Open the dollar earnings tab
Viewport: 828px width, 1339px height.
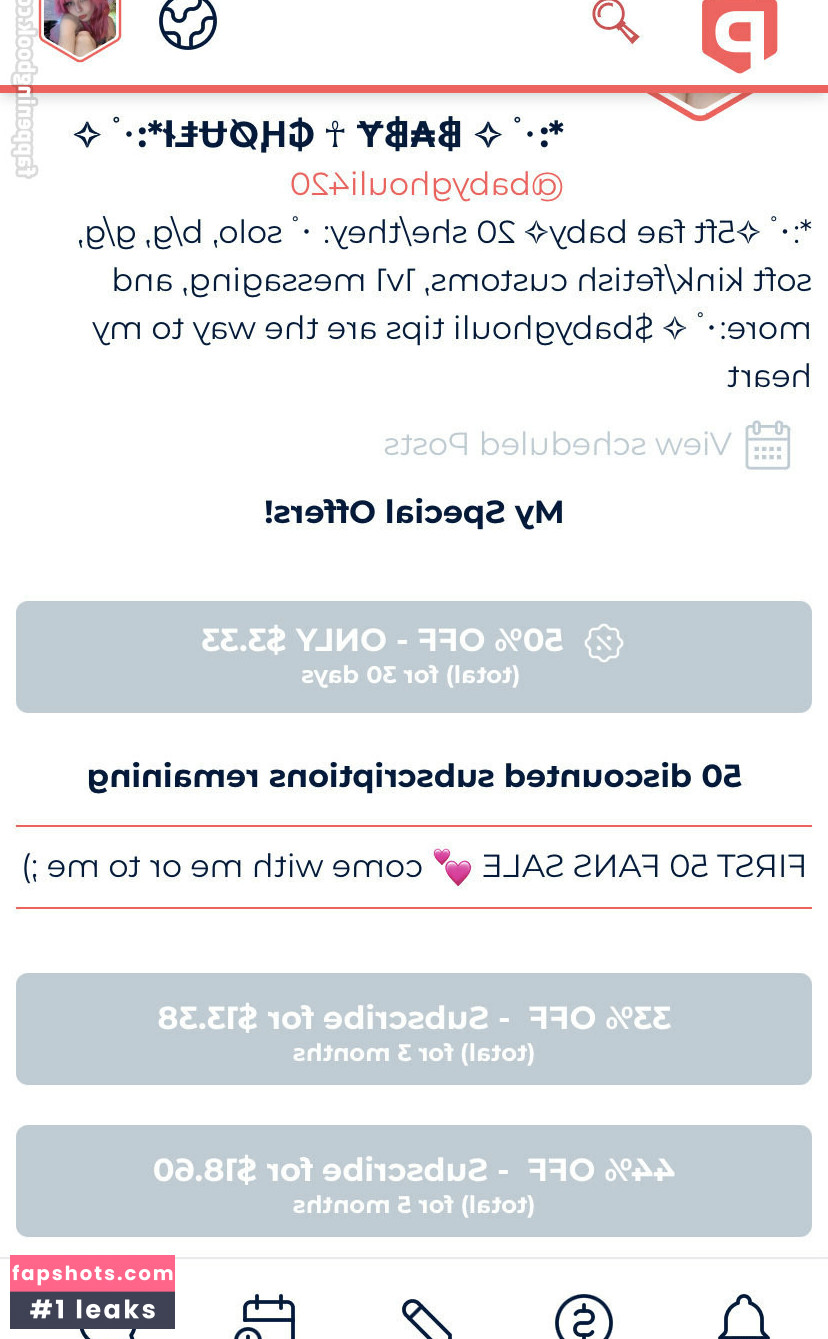pyautogui.click(x=583, y=1316)
